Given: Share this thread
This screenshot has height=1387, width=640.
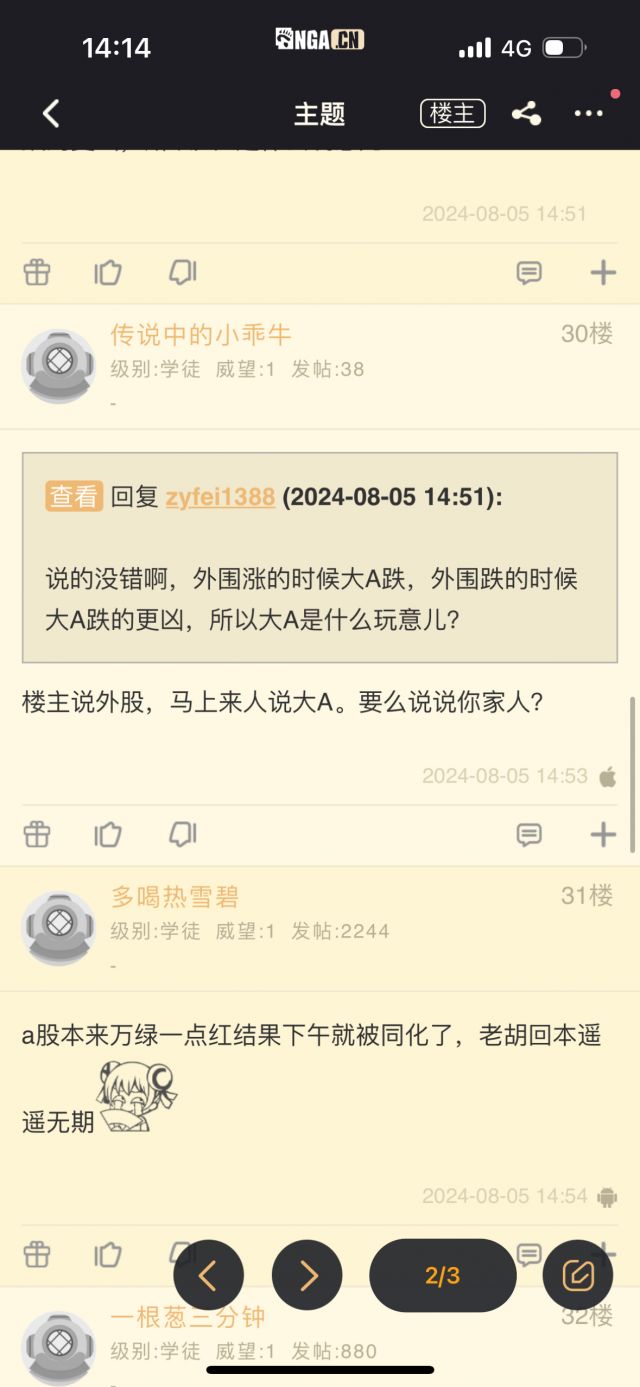Looking at the screenshot, I should click(x=526, y=114).
